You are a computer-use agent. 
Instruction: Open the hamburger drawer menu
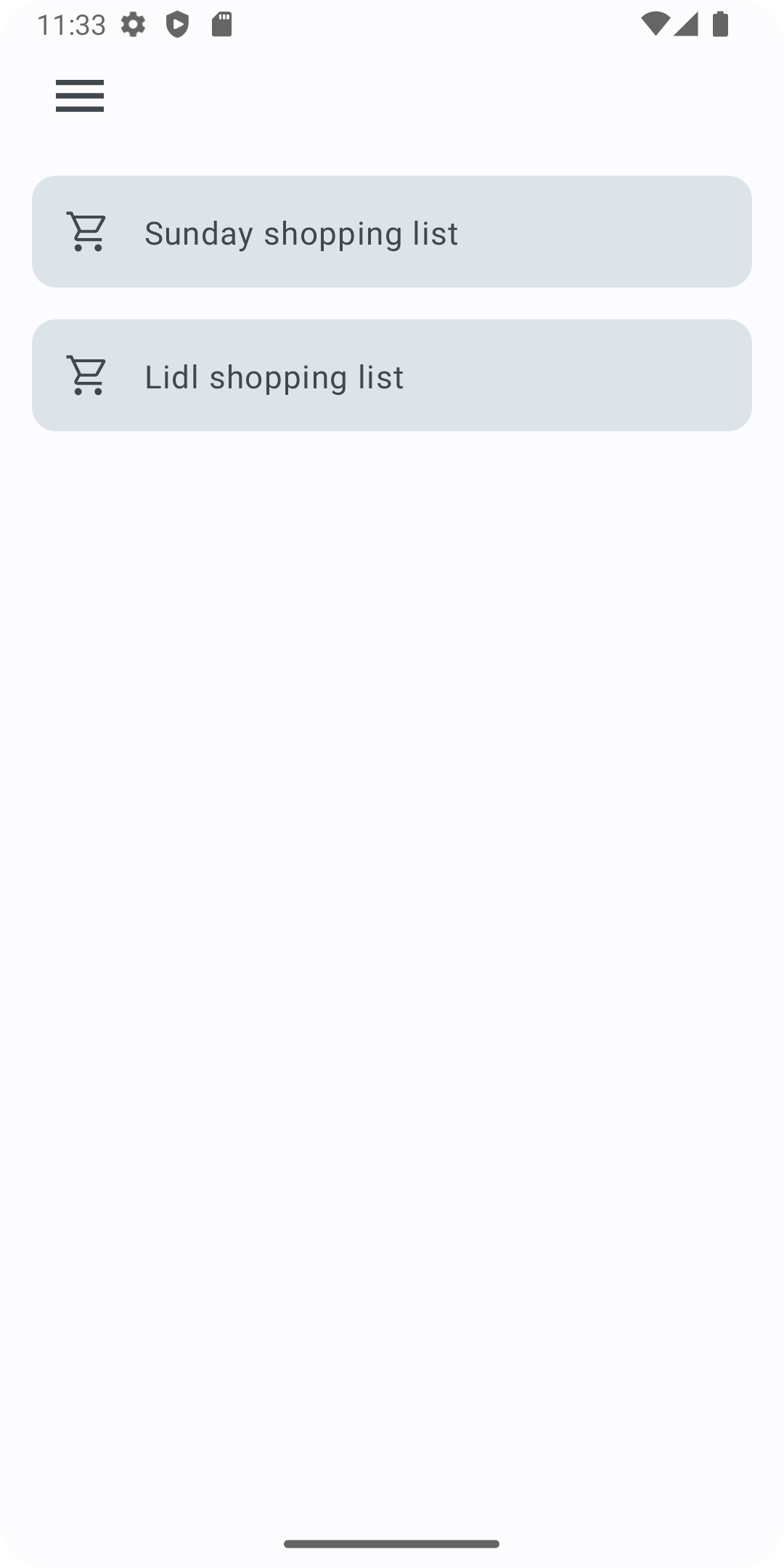pos(80,96)
